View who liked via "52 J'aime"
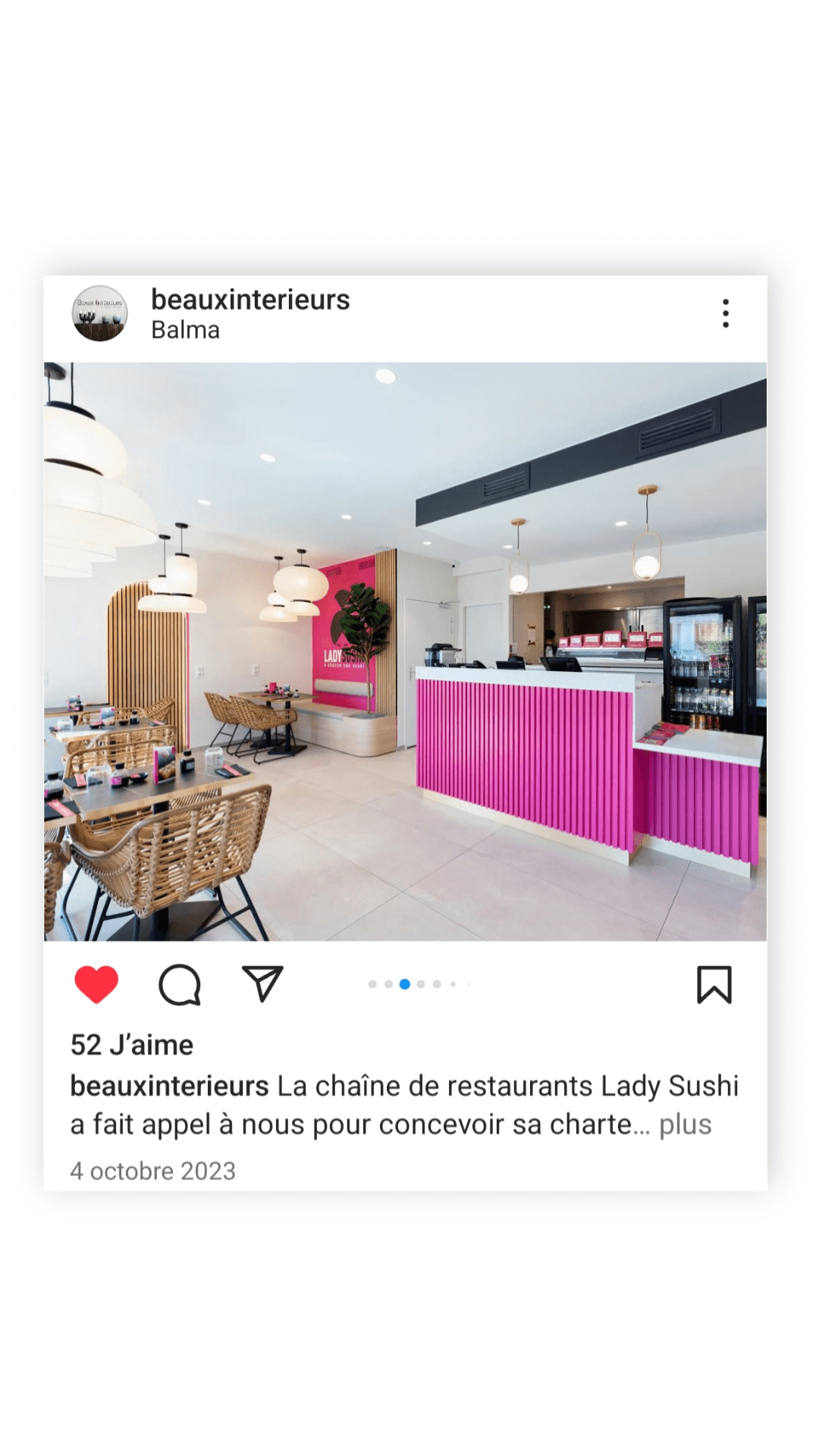Viewport: 819px width, 1456px height. pyautogui.click(x=132, y=1046)
